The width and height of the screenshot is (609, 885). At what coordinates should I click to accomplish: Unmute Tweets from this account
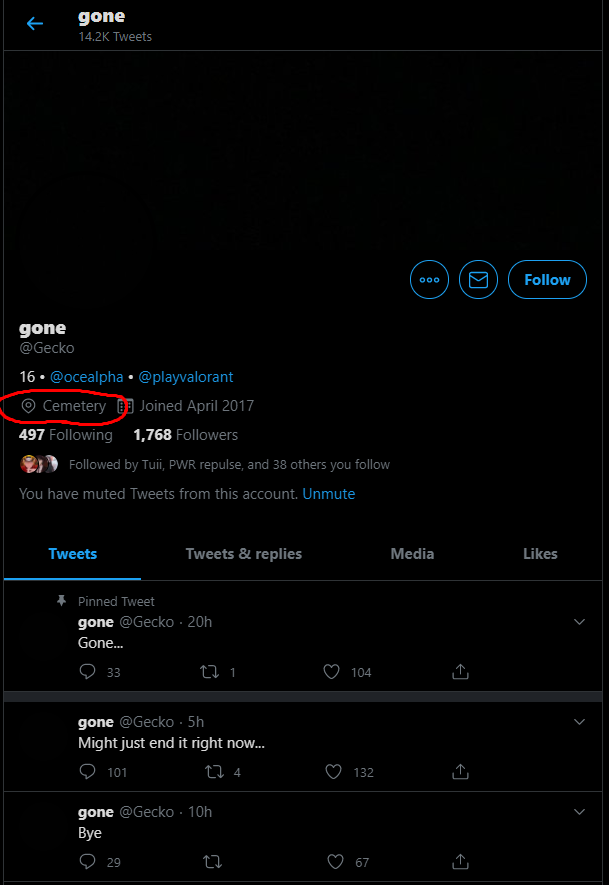329,494
